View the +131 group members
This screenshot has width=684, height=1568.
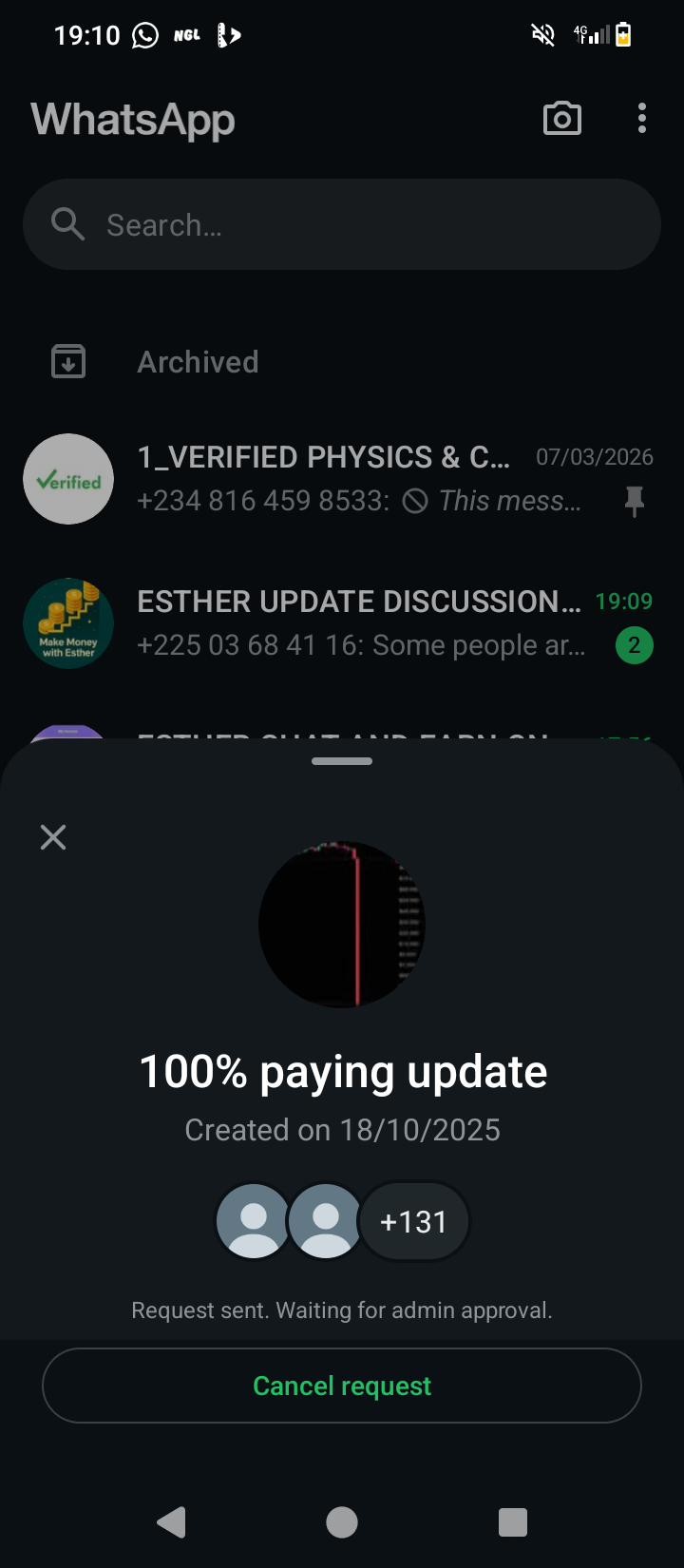pos(413,1221)
